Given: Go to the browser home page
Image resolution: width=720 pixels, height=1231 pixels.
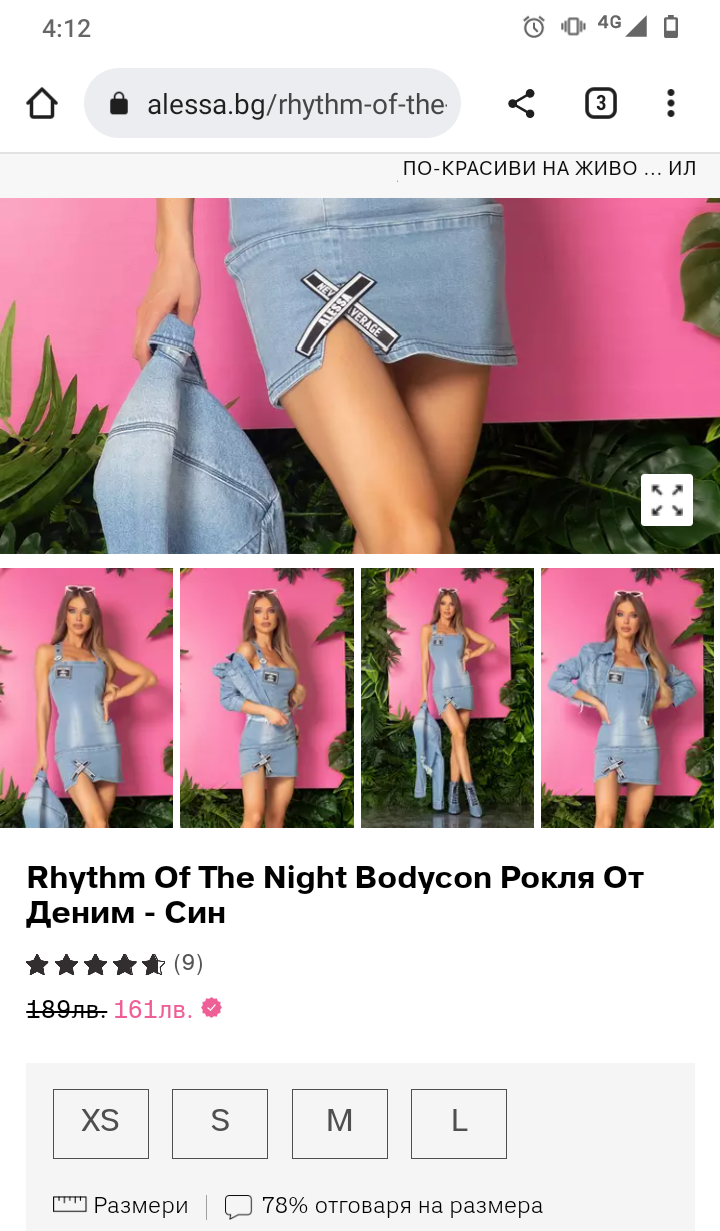Looking at the screenshot, I should (x=42, y=103).
